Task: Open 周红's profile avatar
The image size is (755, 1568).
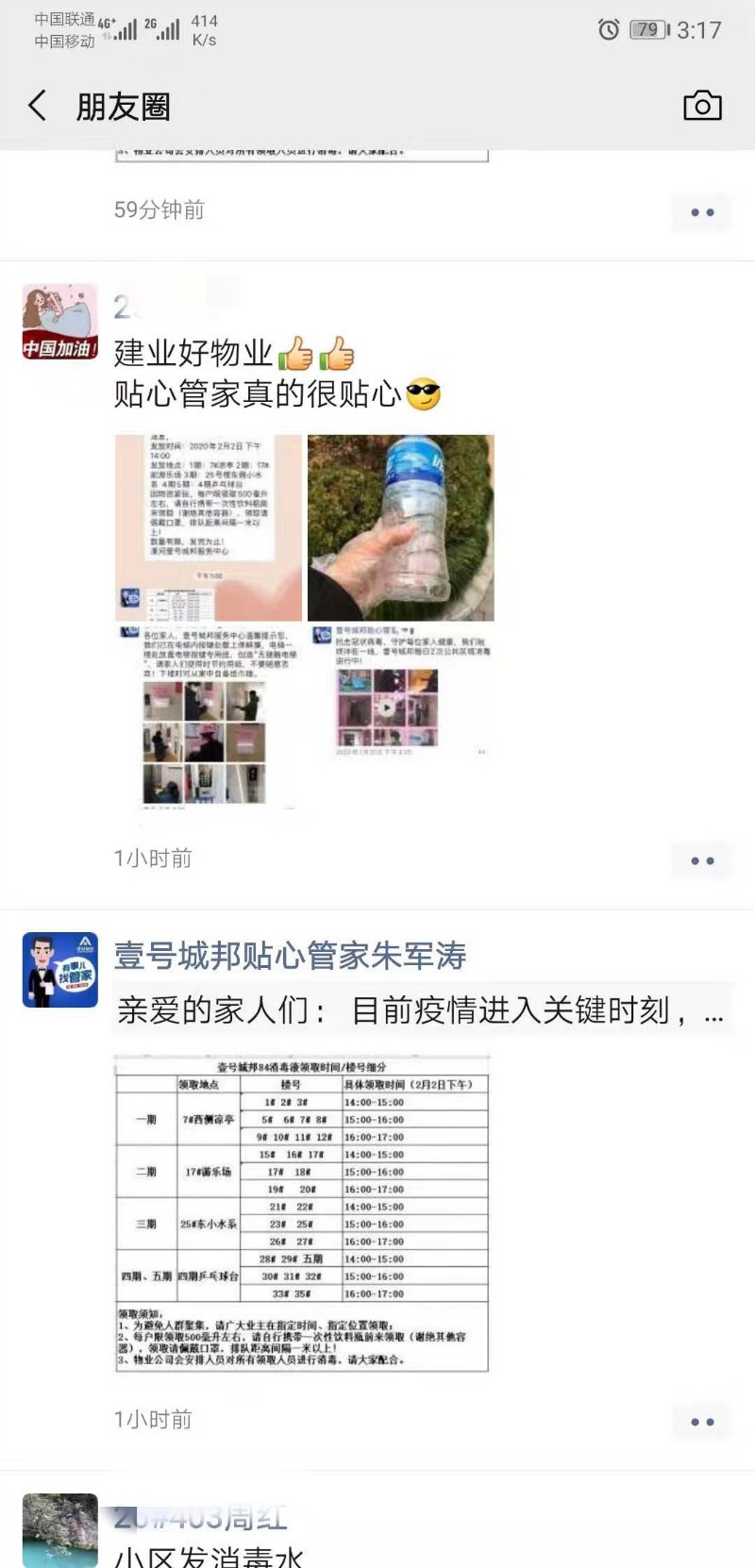Action: point(60,1530)
